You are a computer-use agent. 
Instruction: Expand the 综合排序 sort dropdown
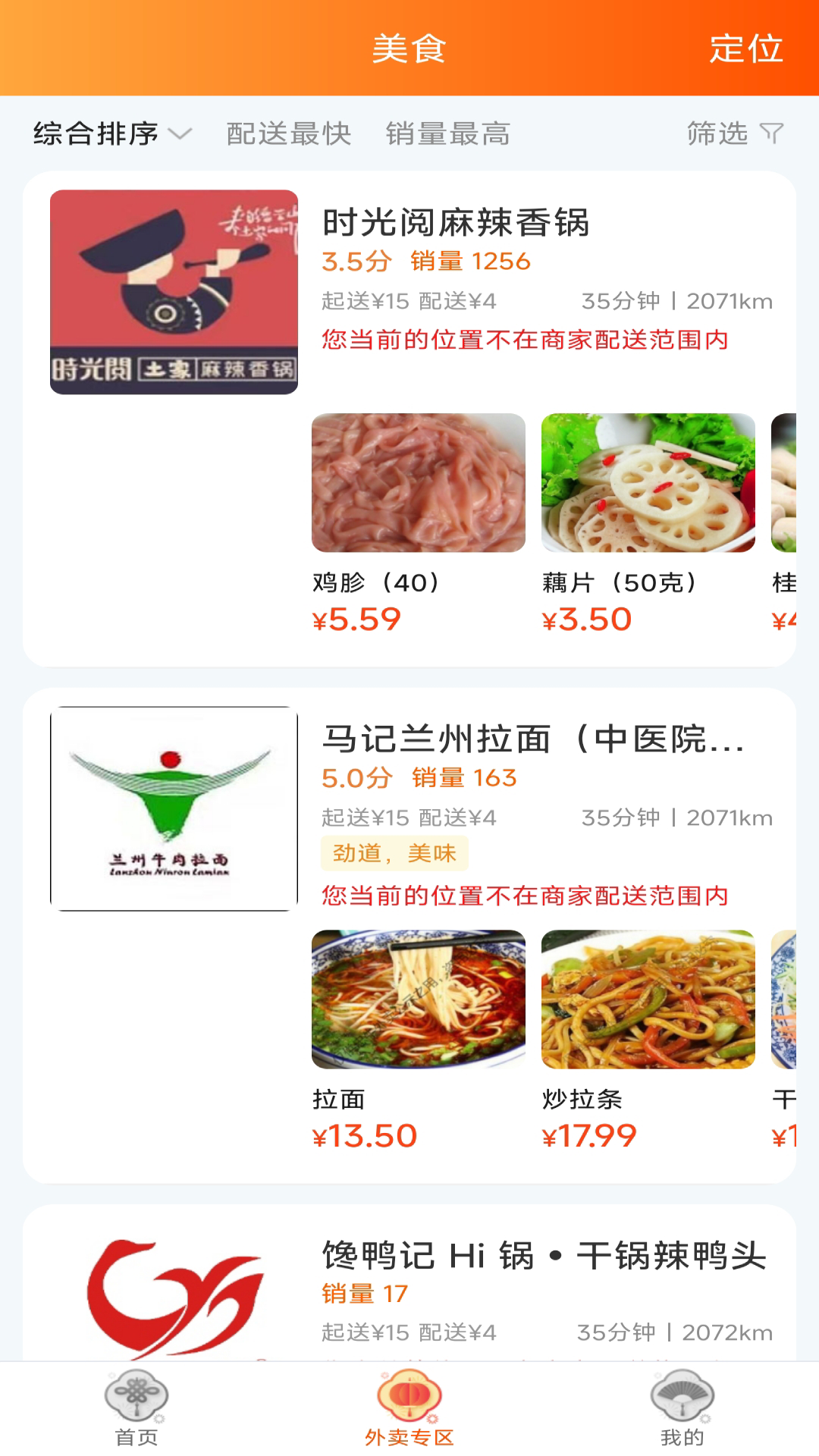(111, 134)
